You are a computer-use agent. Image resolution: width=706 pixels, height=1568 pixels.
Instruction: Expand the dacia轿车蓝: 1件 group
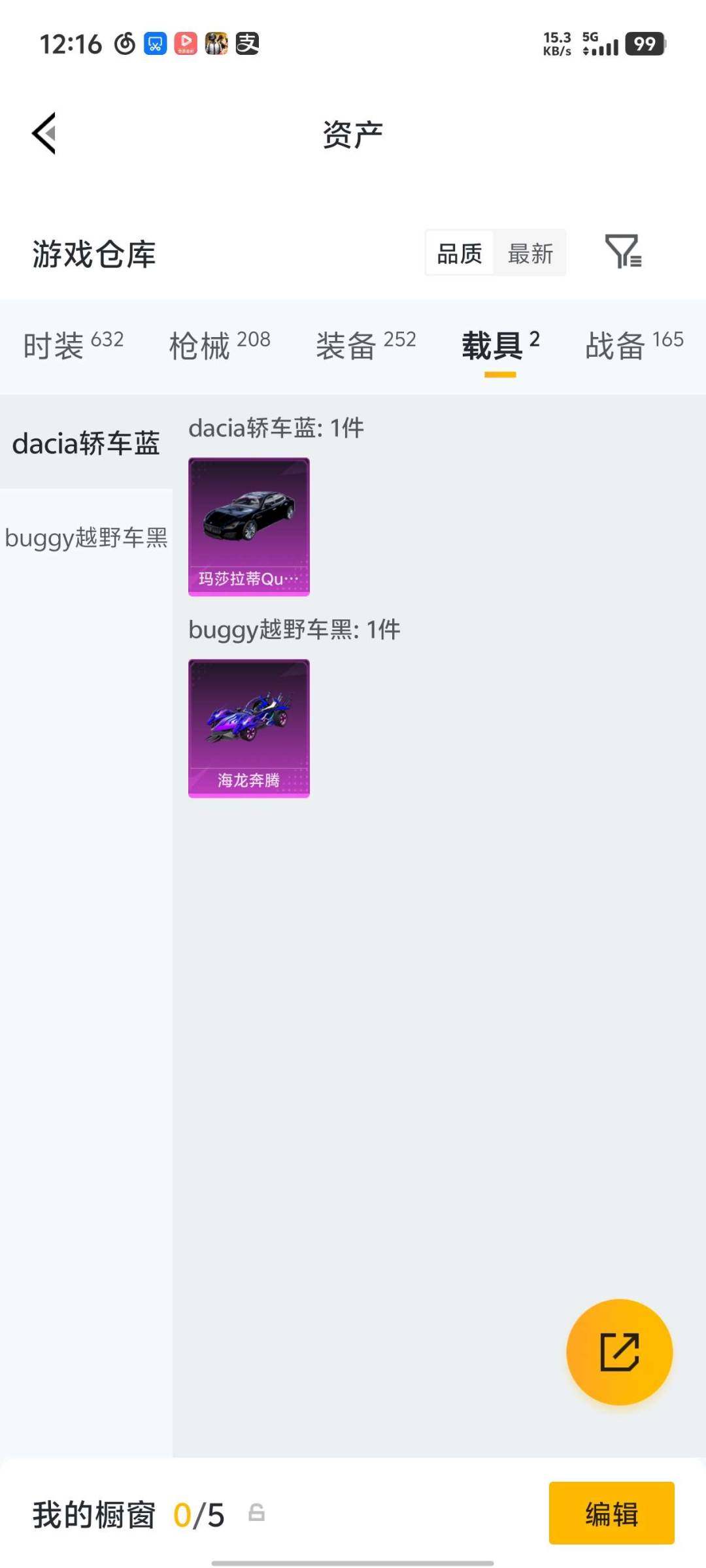[x=276, y=428]
